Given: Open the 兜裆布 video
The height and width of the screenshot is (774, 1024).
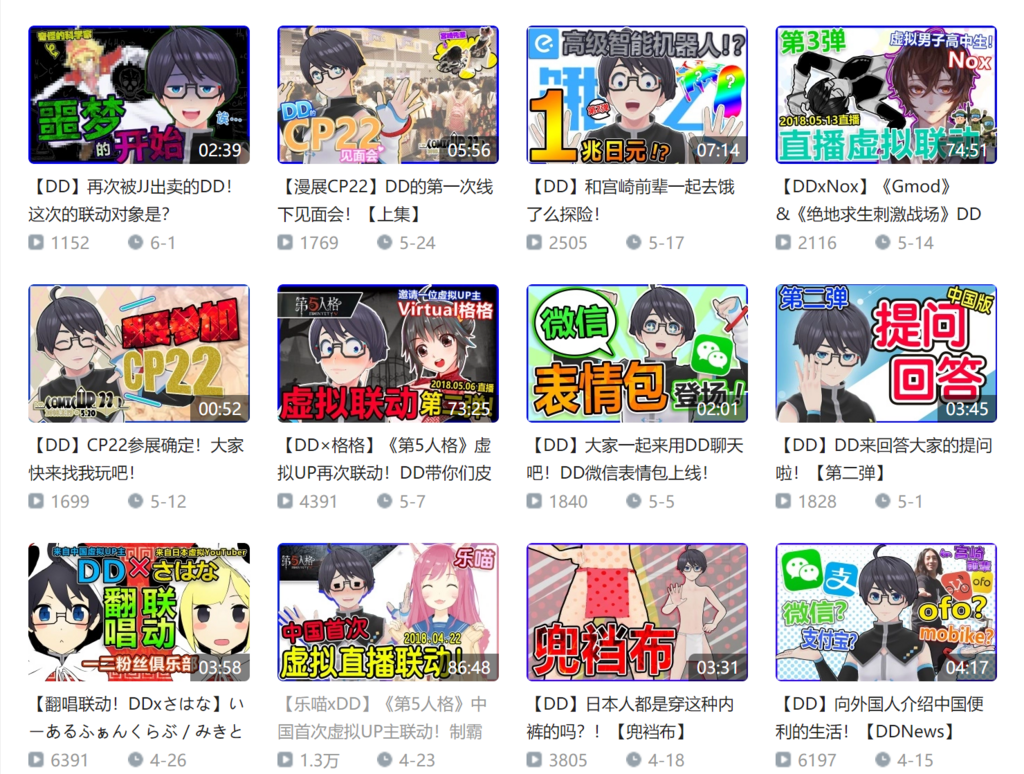Looking at the screenshot, I should pos(636,612).
